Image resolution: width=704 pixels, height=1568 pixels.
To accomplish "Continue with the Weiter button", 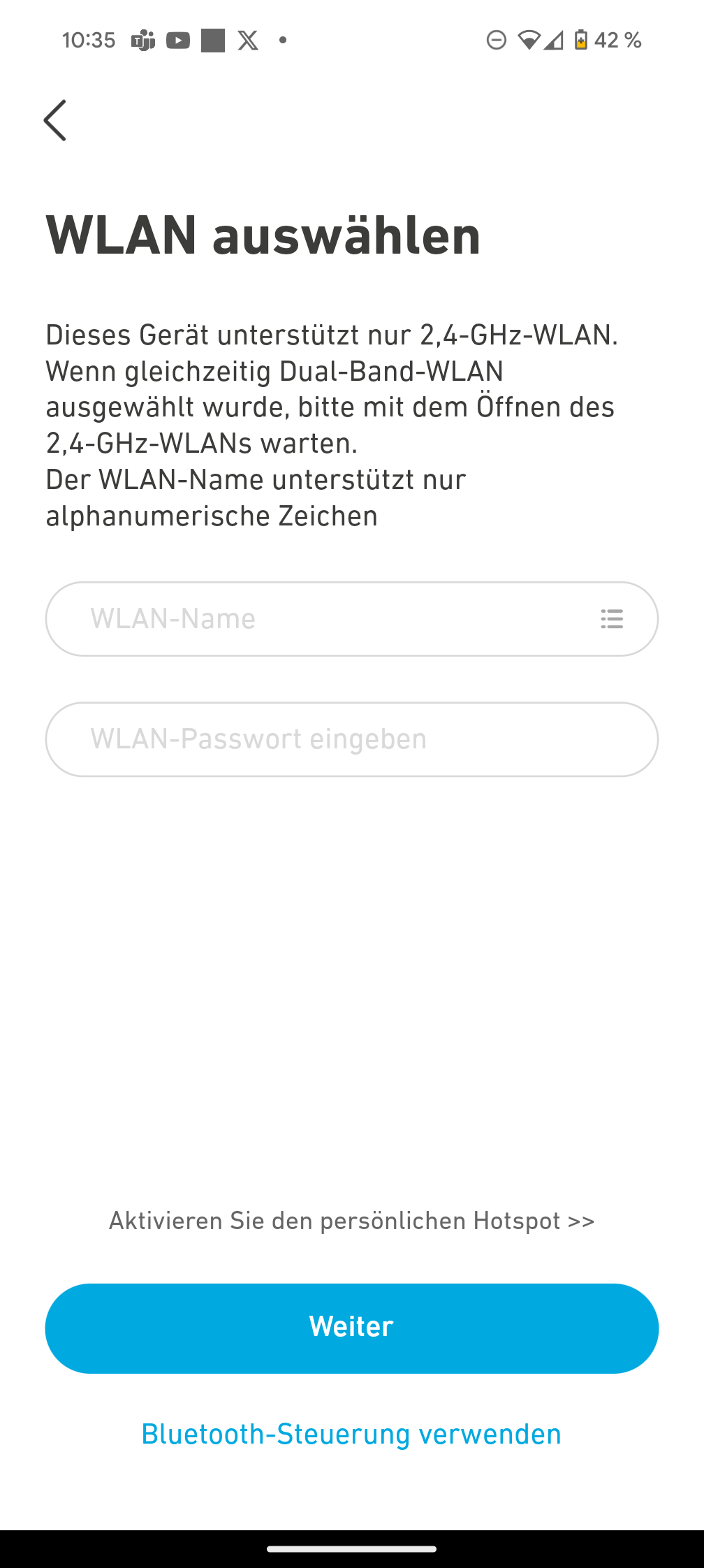I will tap(352, 1328).
